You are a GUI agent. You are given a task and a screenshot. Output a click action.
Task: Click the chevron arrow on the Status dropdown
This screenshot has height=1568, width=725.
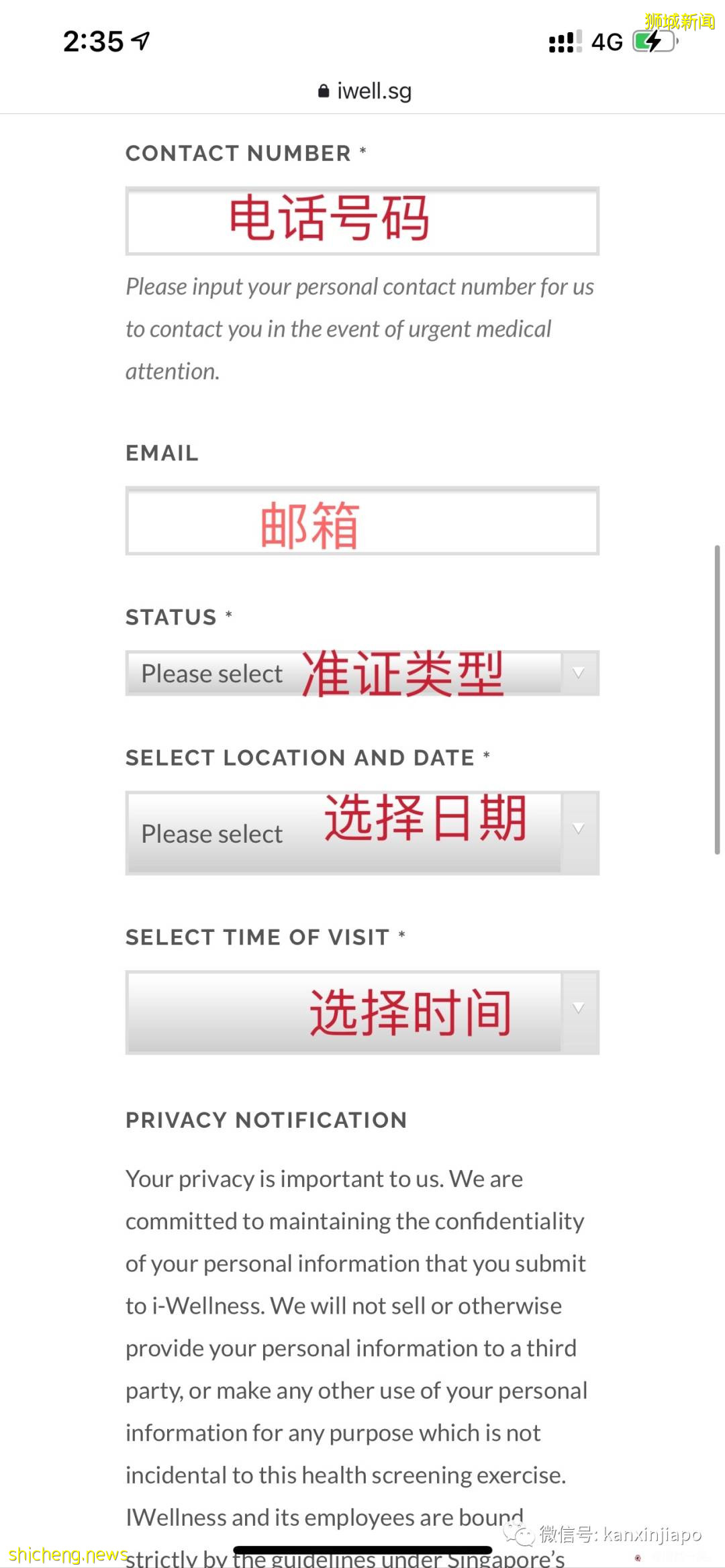click(579, 673)
